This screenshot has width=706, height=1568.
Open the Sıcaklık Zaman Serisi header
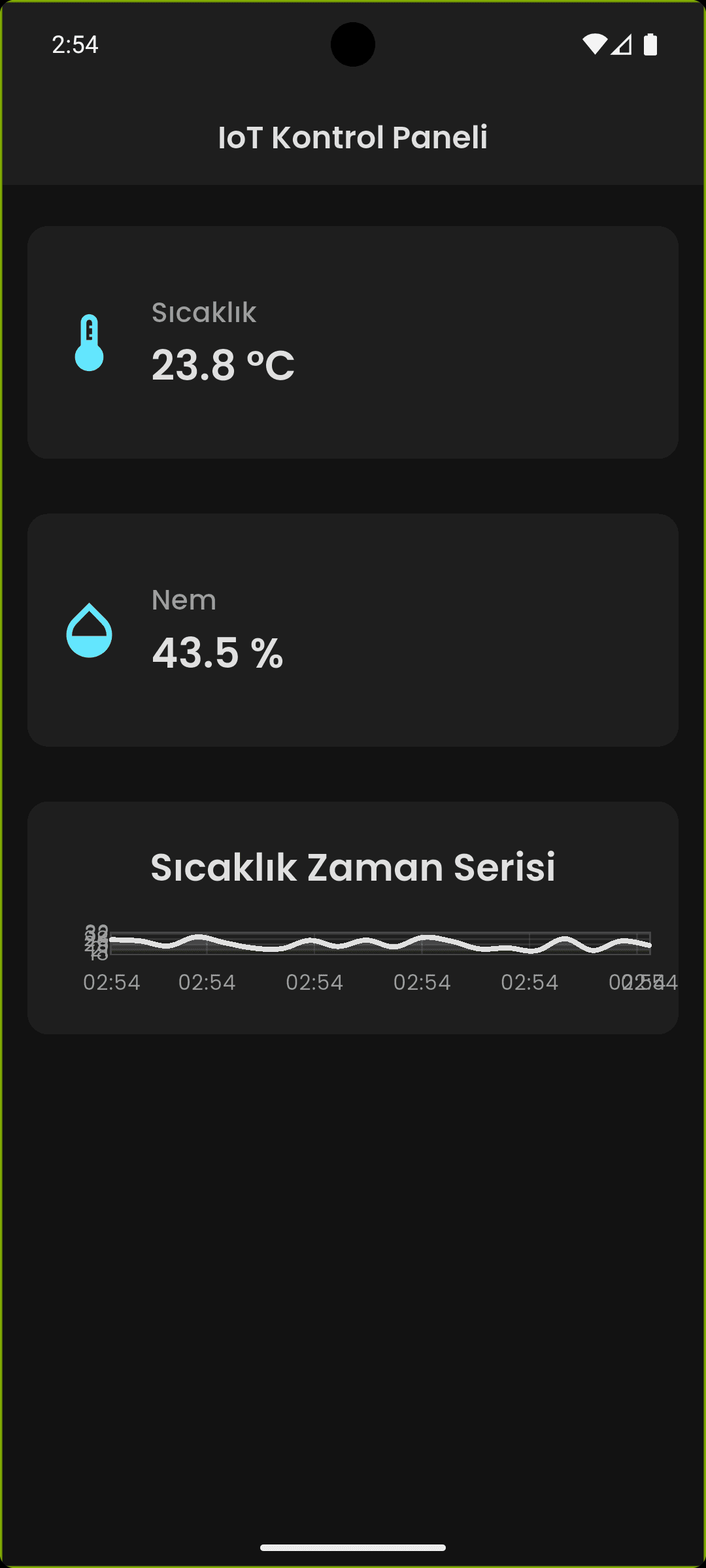(x=353, y=867)
